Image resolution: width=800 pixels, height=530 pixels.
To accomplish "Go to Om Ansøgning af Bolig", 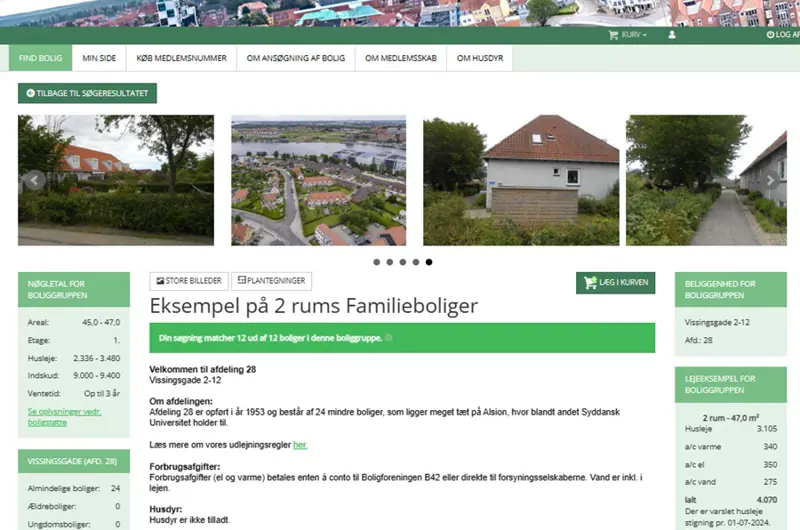I will (x=295, y=58).
